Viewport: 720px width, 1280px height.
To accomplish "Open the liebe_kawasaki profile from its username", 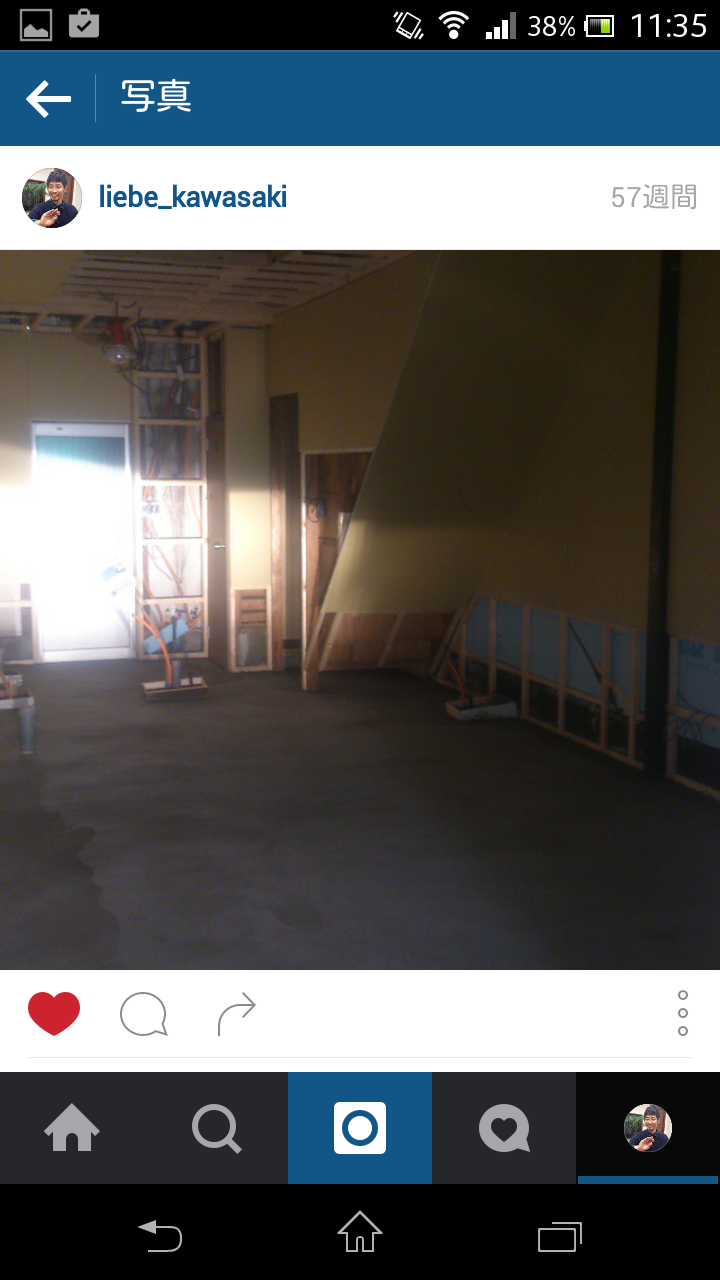I will pos(193,197).
